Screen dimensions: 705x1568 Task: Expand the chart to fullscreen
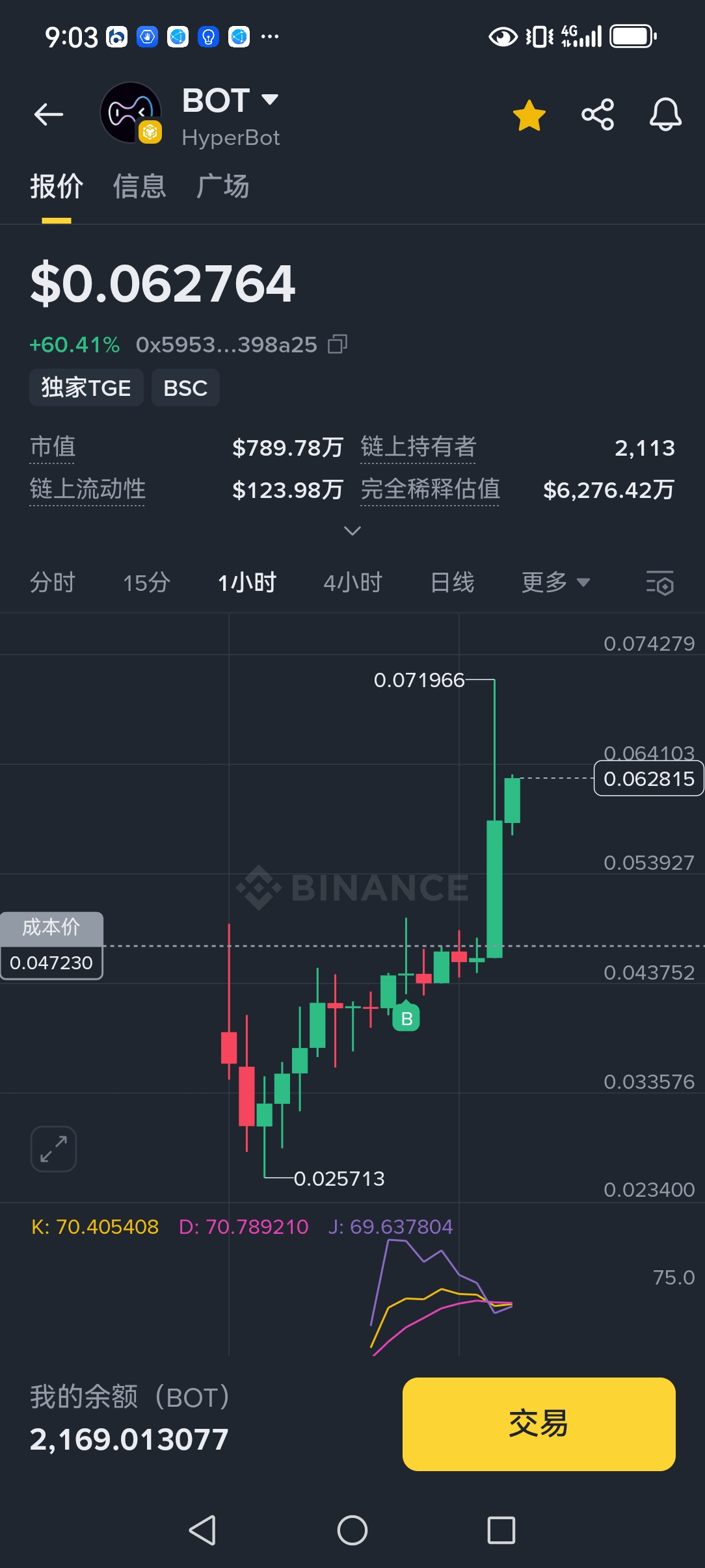coord(53,1149)
